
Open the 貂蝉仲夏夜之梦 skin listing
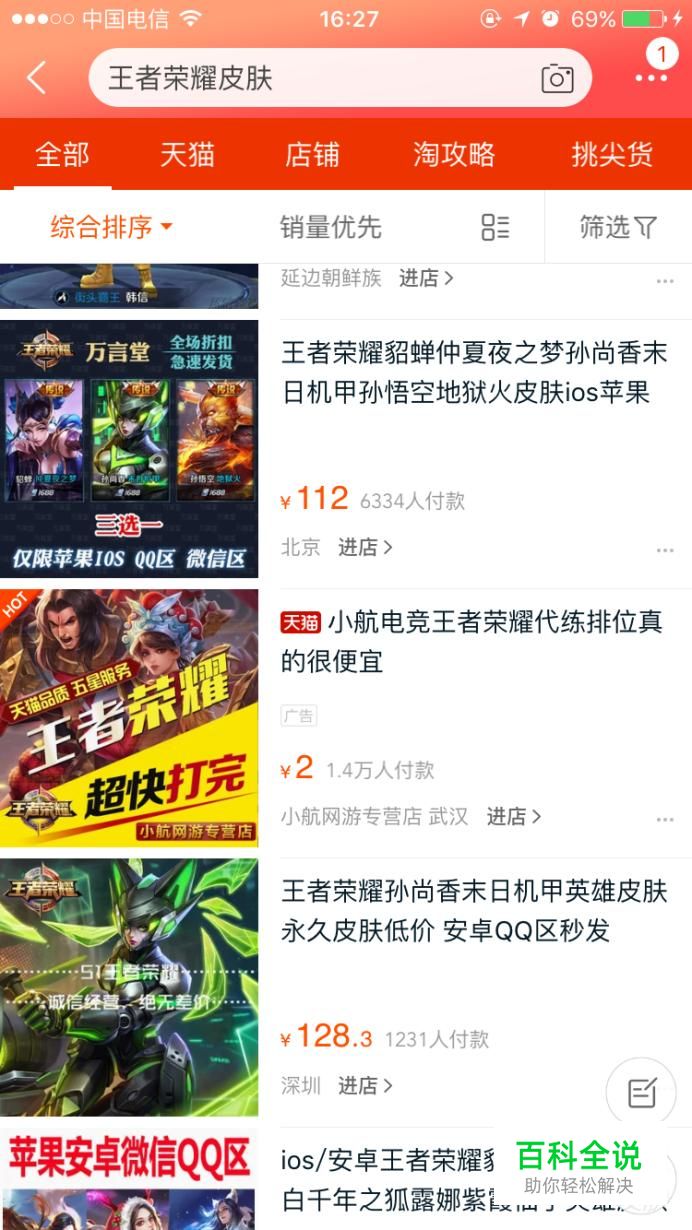coord(474,373)
